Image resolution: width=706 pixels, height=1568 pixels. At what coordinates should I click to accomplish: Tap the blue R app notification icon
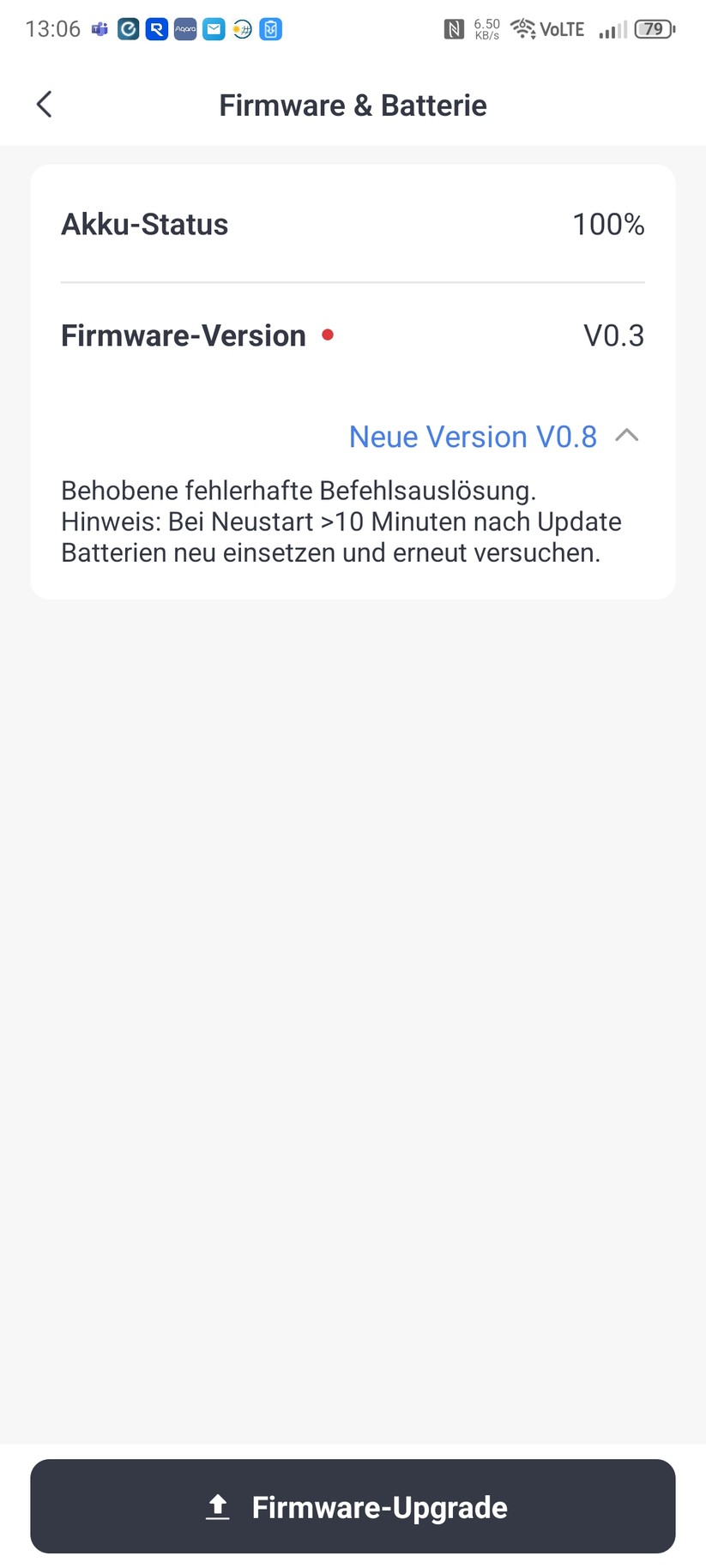156,28
